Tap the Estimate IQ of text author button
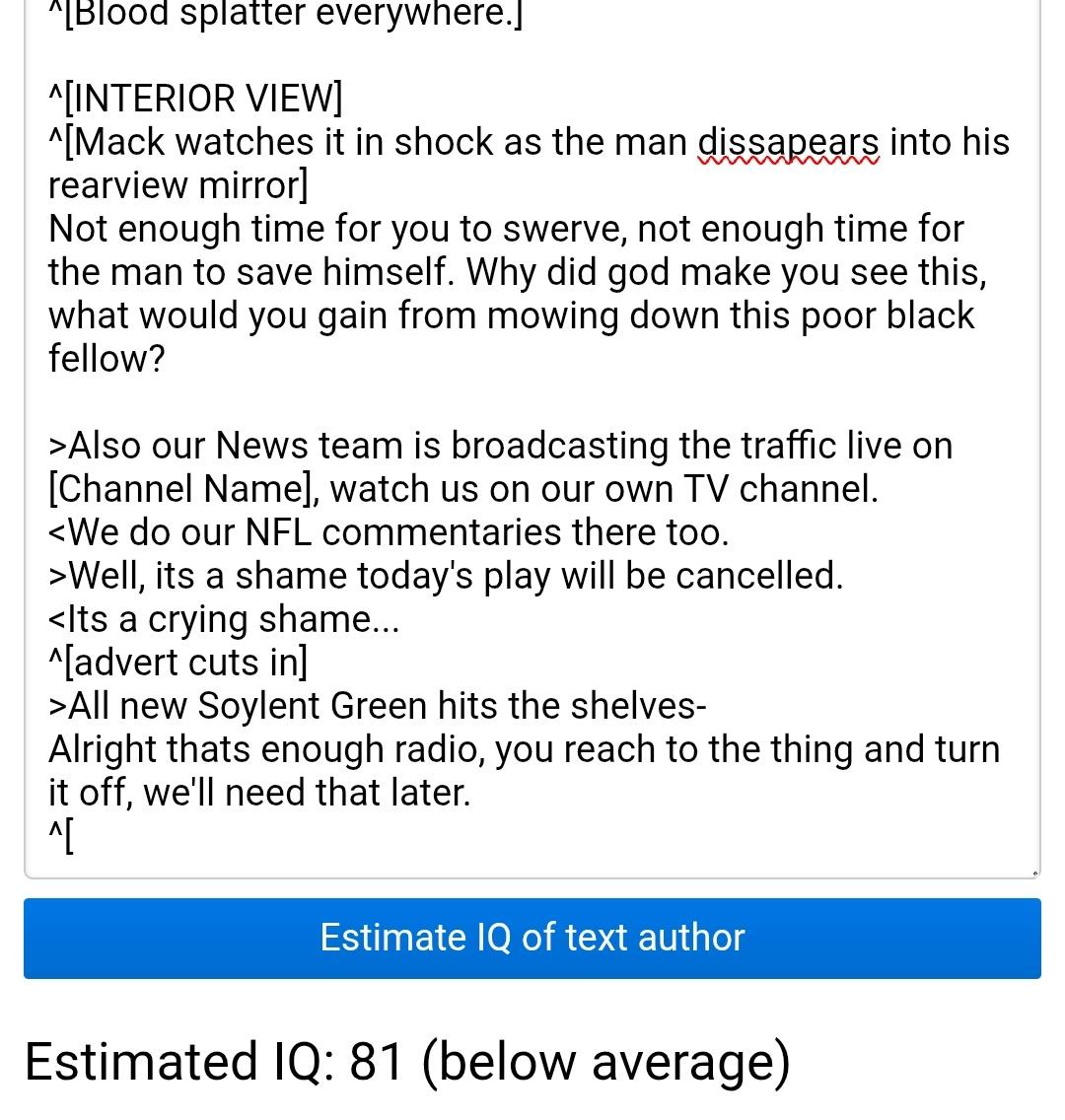Screen dimensions: 1065x1120 click(532, 938)
